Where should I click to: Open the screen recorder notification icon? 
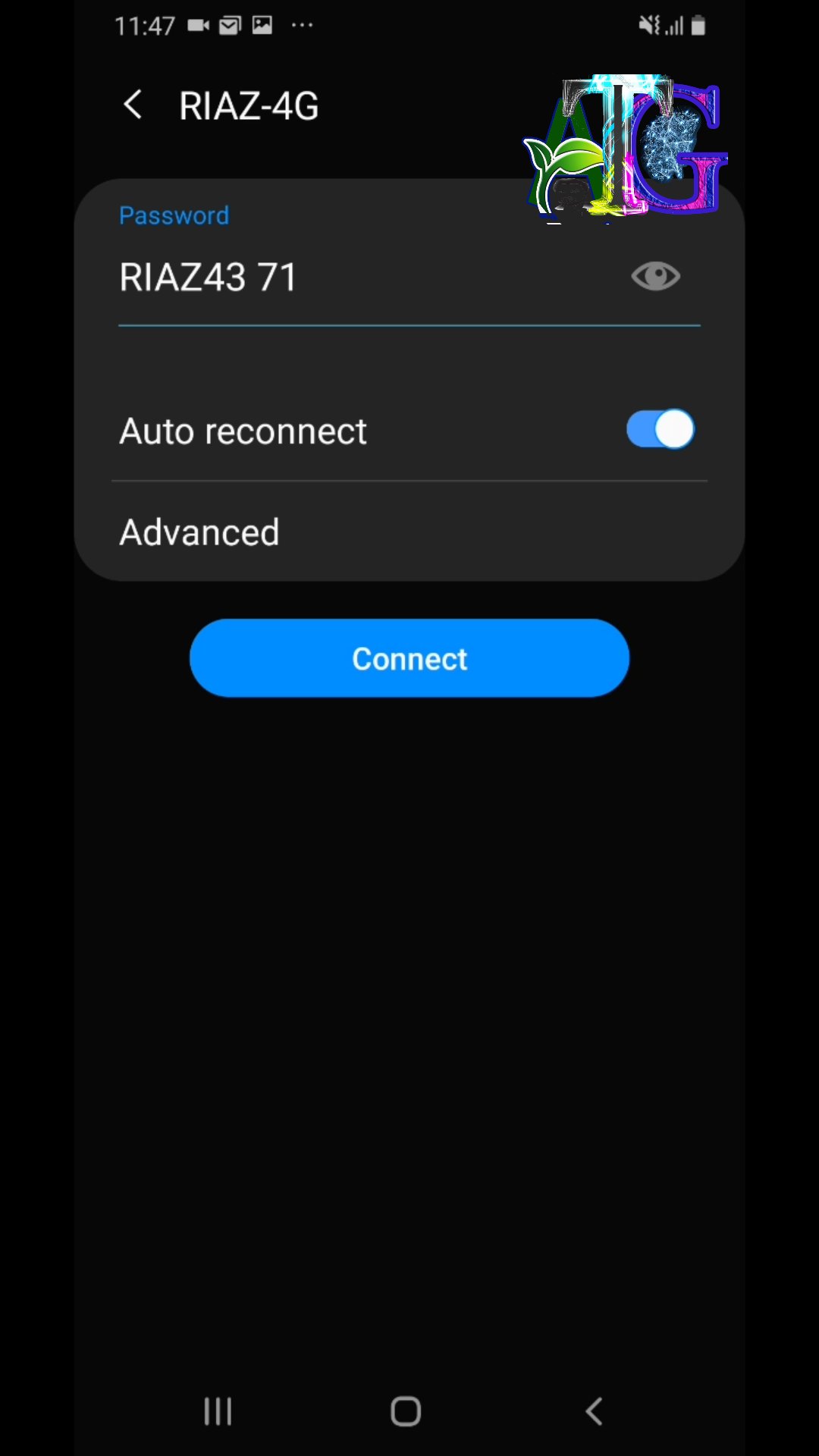[199, 25]
